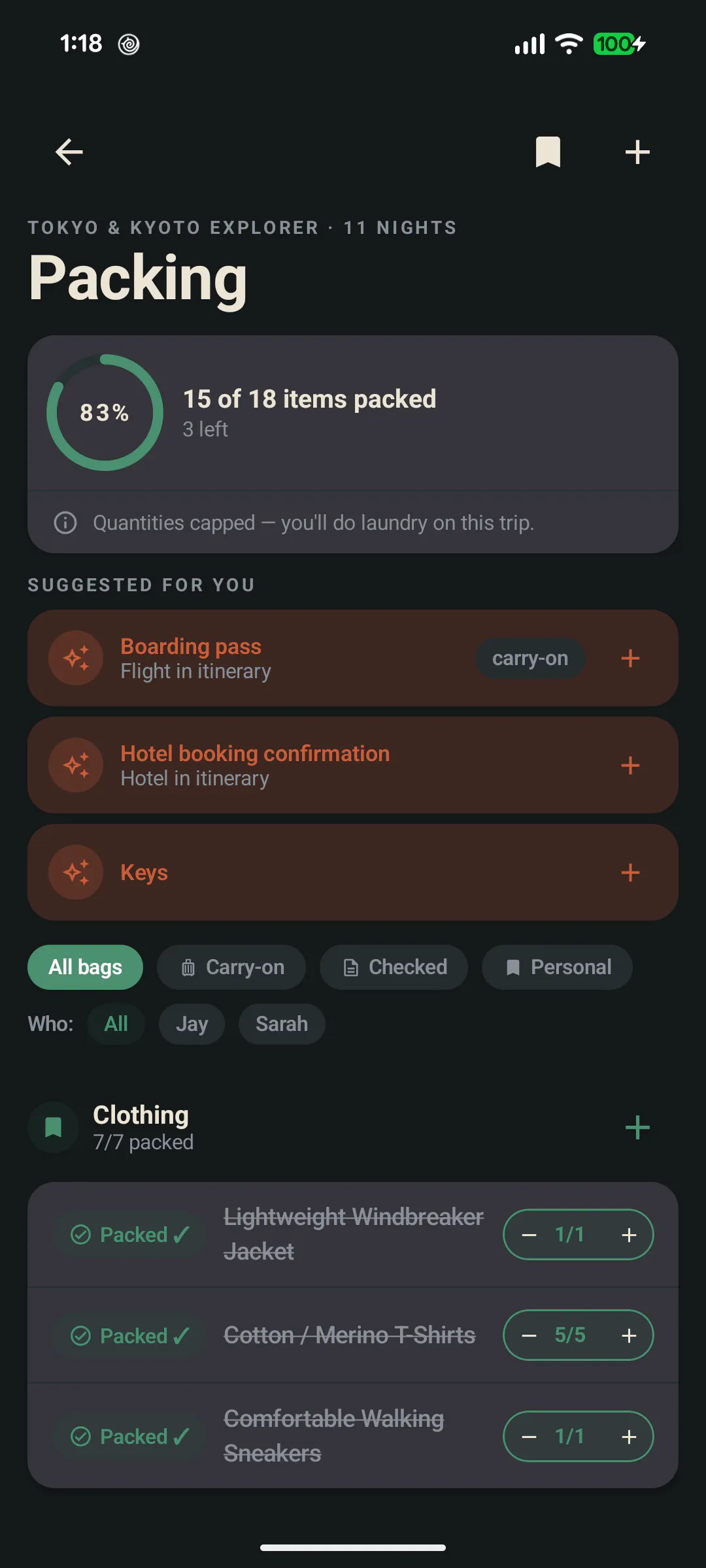Increase Cotton / Merino T-Shirts quantity

pos(629,1335)
